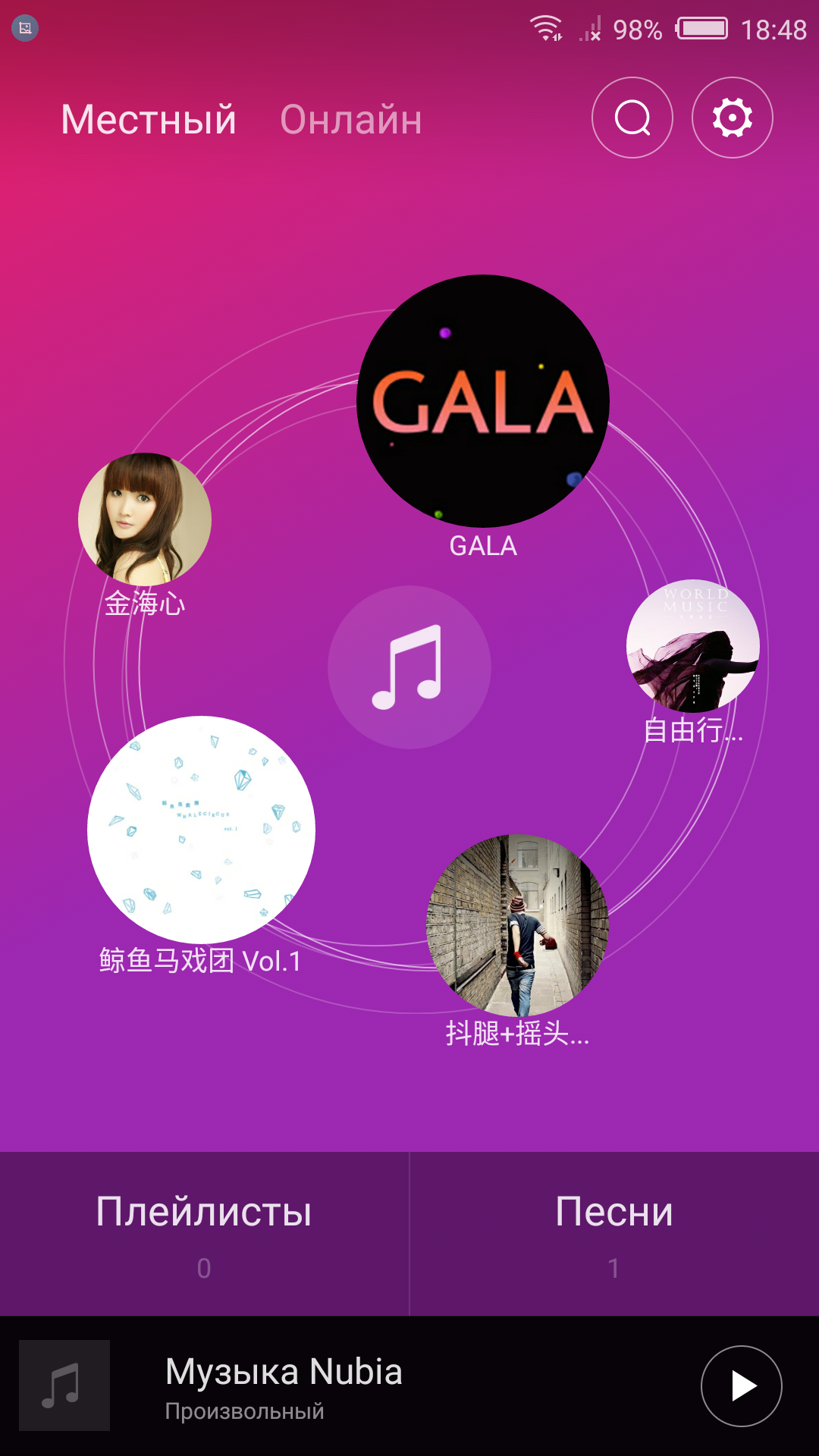819x1456 pixels.
Task: Open the 金海心 artist circle
Action: click(x=145, y=519)
